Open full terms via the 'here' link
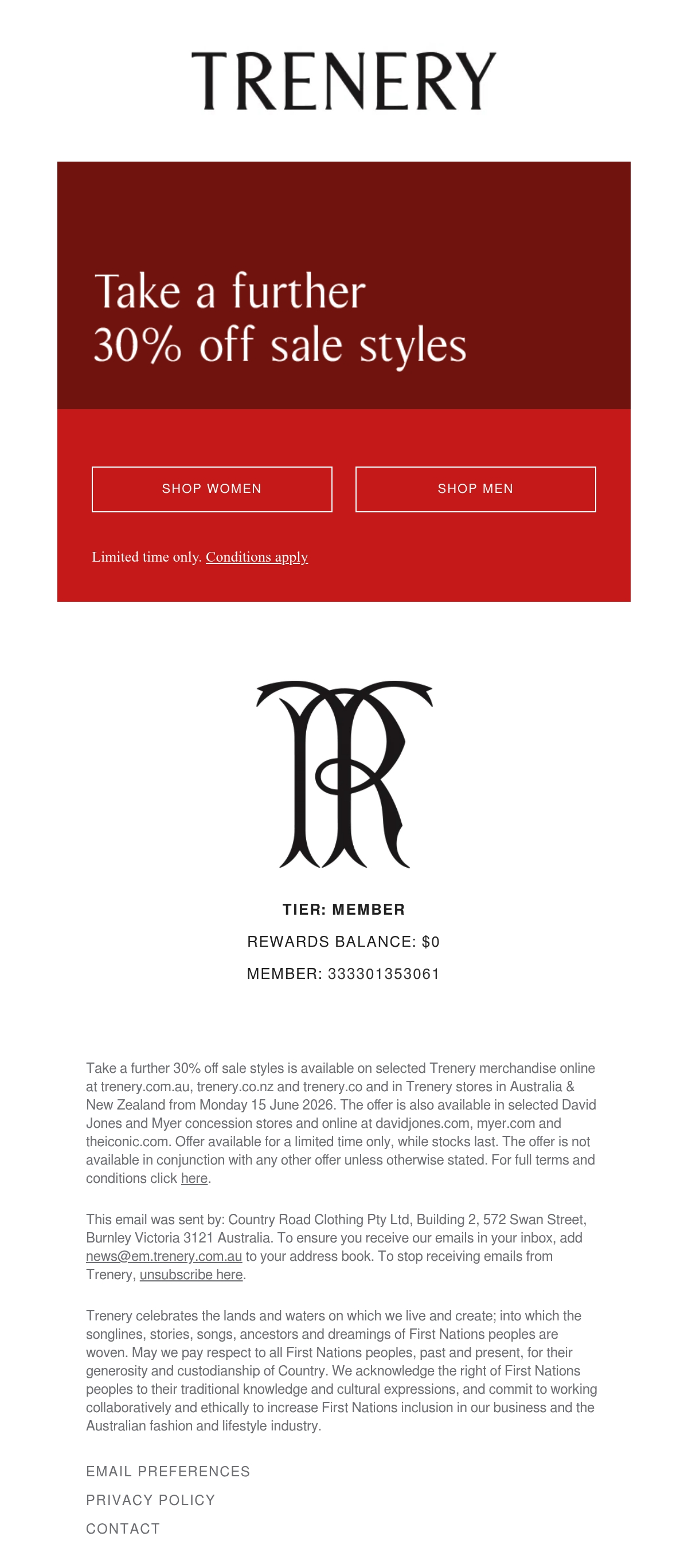 [x=194, y=1178]
